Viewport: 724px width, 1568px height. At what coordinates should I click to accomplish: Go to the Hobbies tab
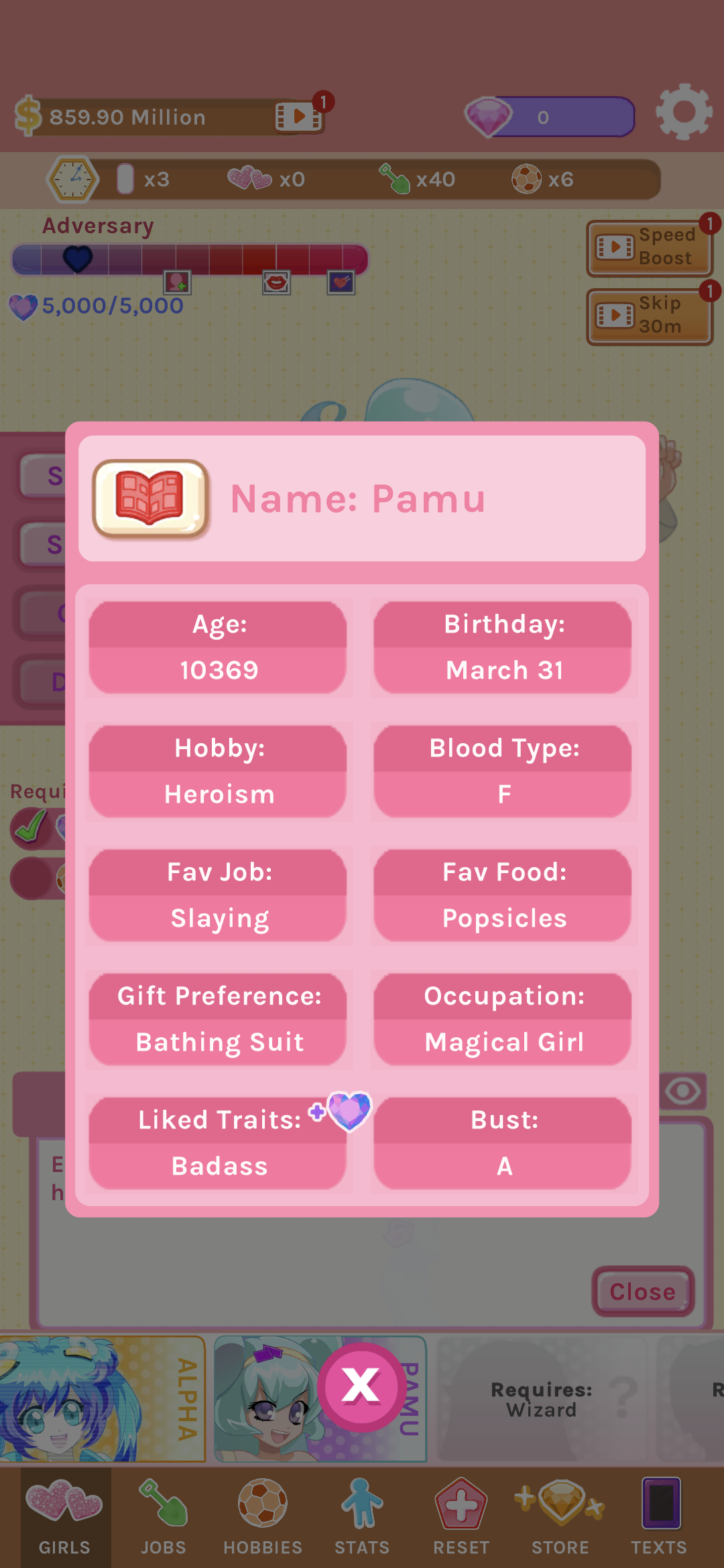click(x=263, y=1518)
